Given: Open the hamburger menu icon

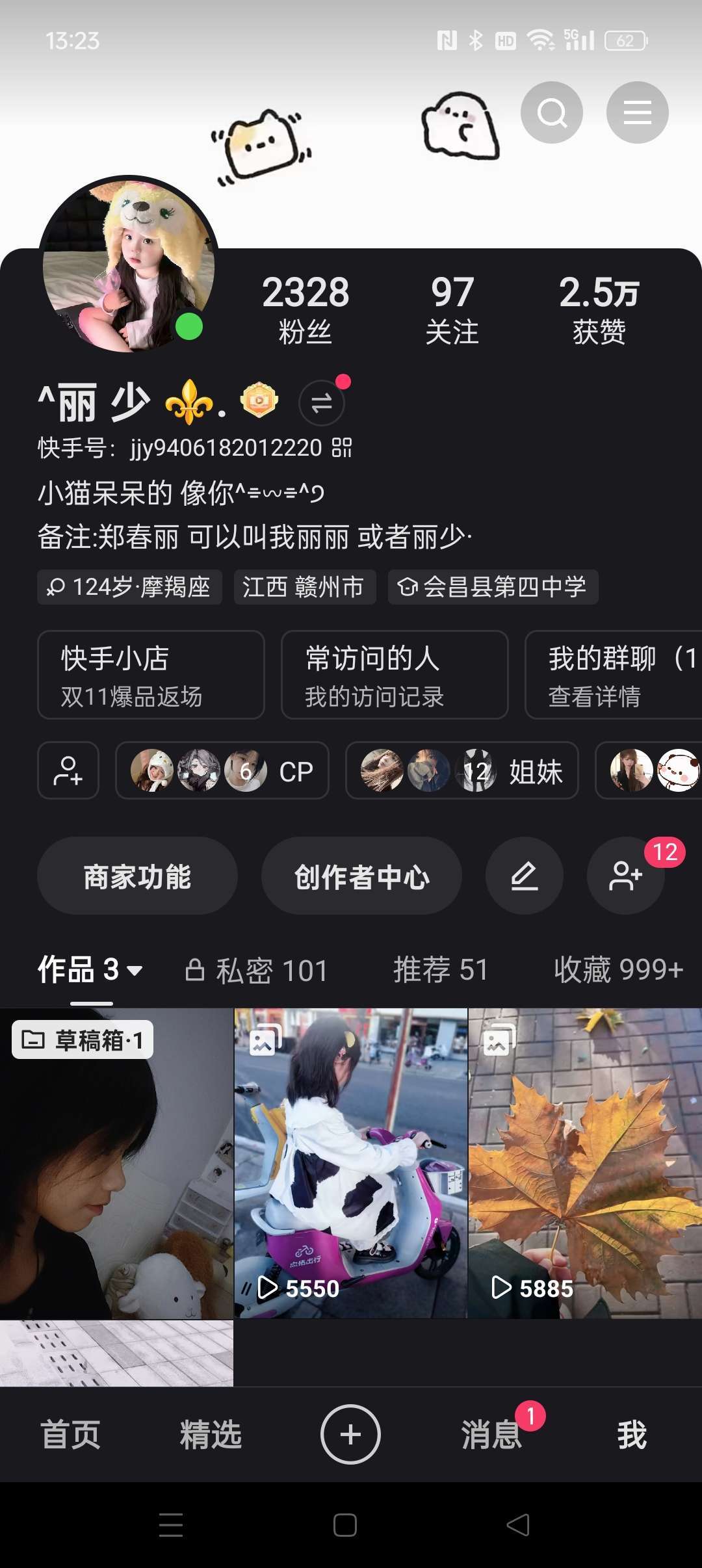Looking at the screenshot, I should (637, 112).
